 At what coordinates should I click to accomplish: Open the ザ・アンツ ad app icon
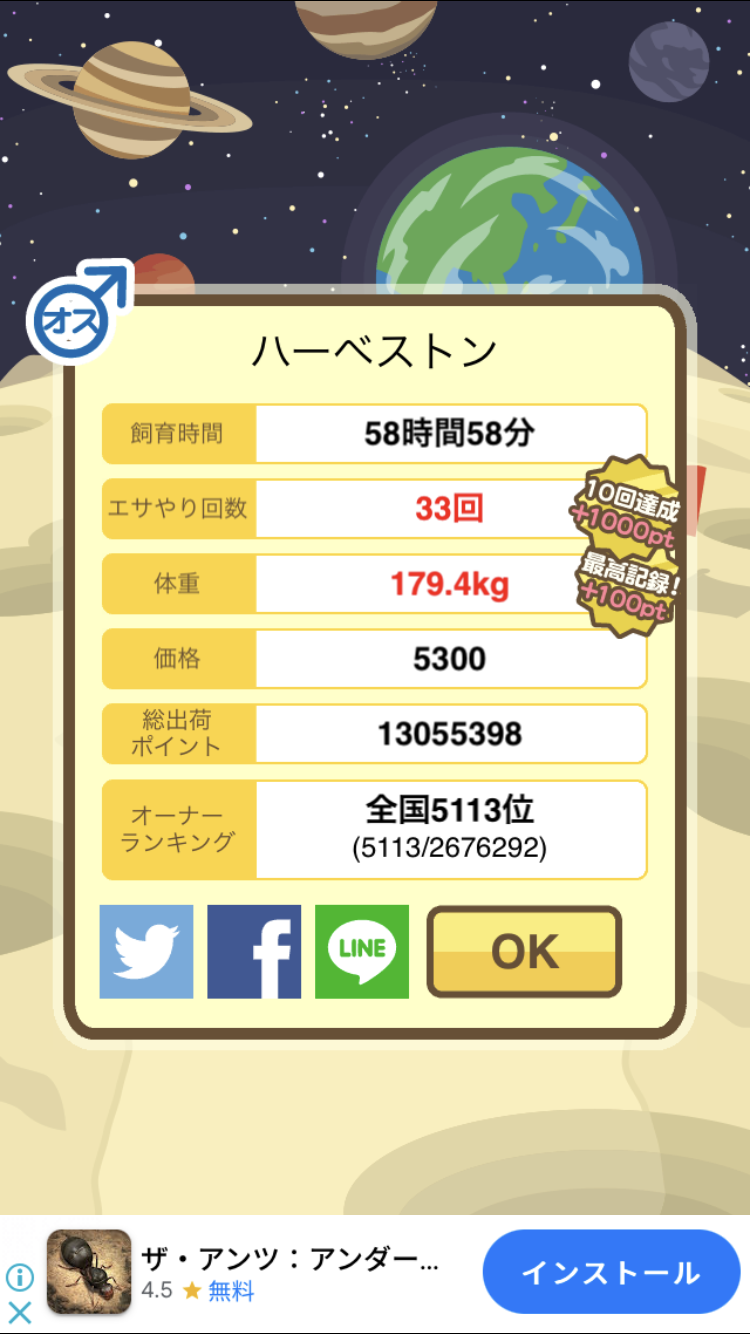(89, 1272)
